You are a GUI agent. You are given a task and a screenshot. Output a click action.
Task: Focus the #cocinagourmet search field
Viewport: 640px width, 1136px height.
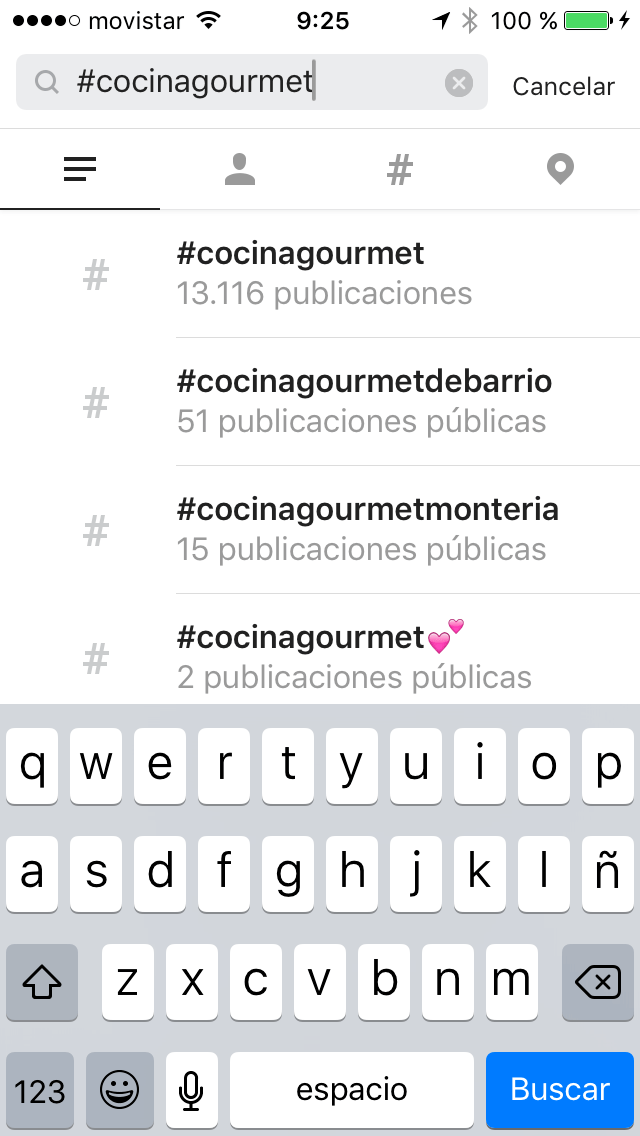click(x=252, y=82)
